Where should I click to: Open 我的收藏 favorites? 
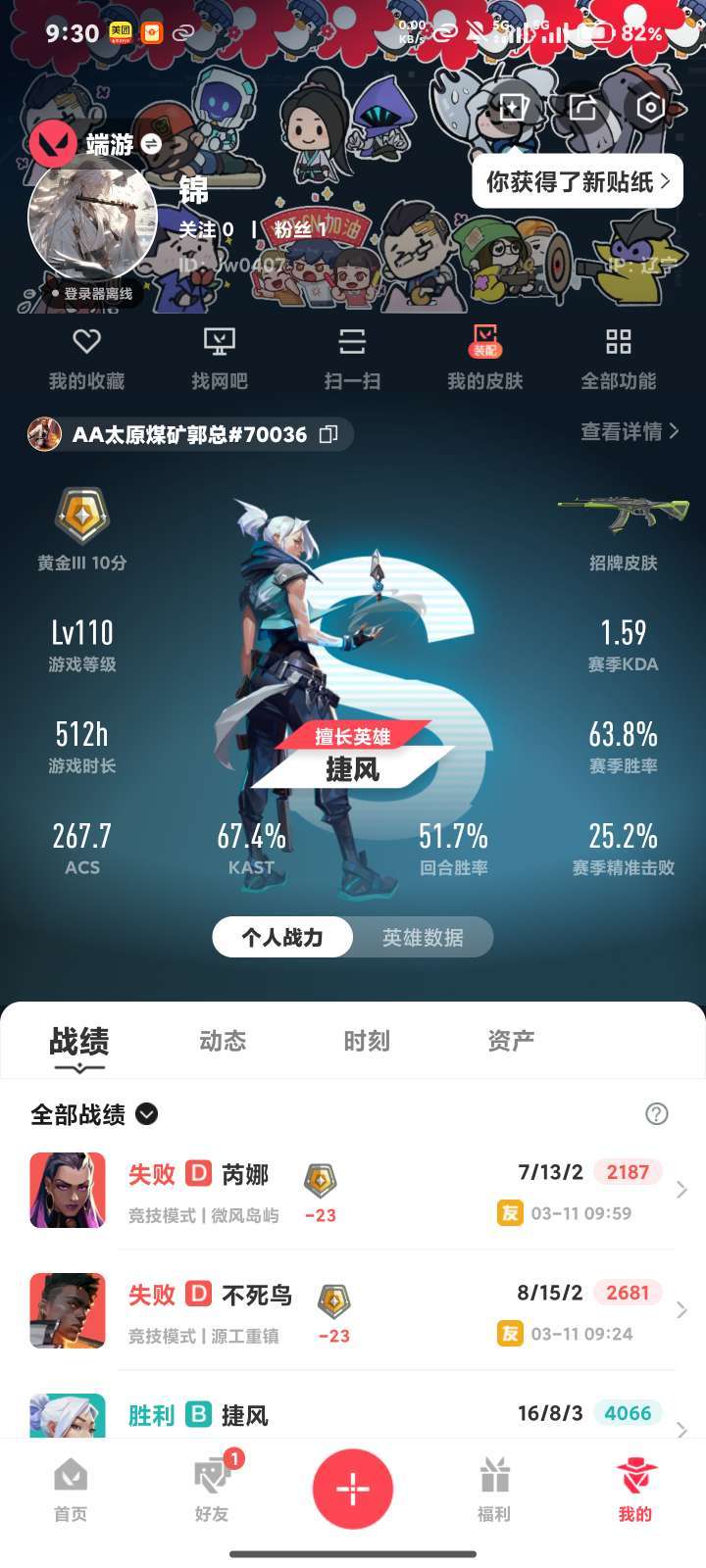[x=86, y=359]
